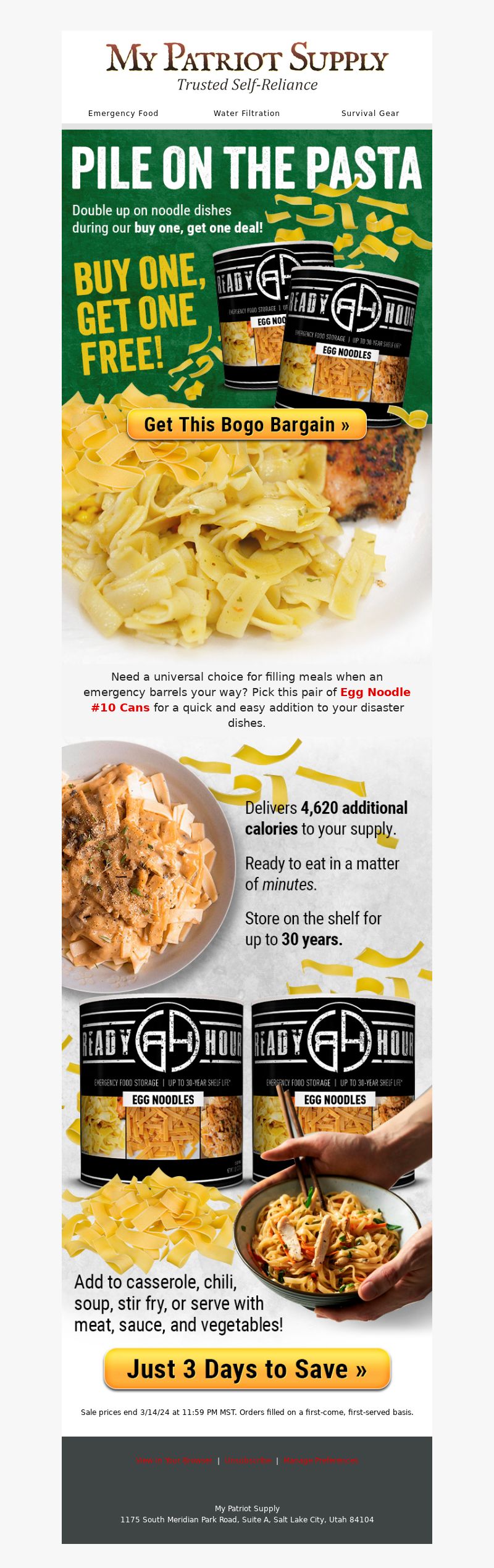Unsubscribe from this mailing list
Image resolution: width=494 pixels, height=1568 pixels.
pyautogui.click(x=248, y=1461)
